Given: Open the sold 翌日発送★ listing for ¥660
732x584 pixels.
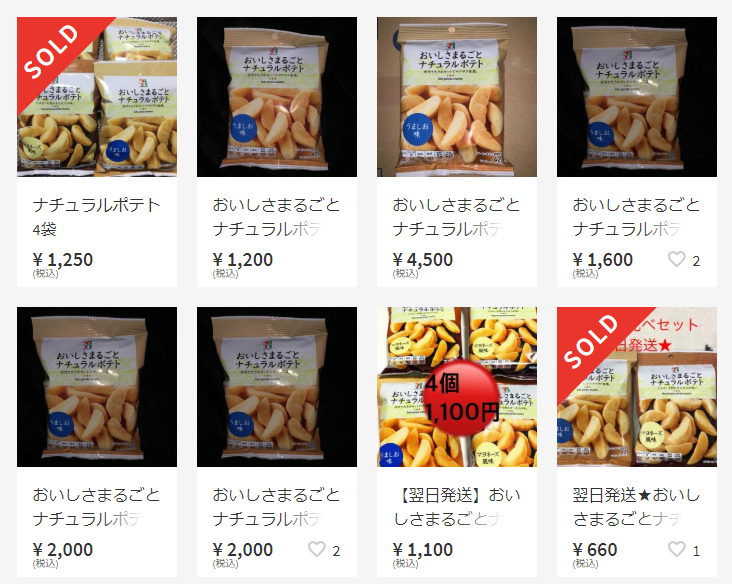Looking at the screenshot, I should tap(637, 387).
